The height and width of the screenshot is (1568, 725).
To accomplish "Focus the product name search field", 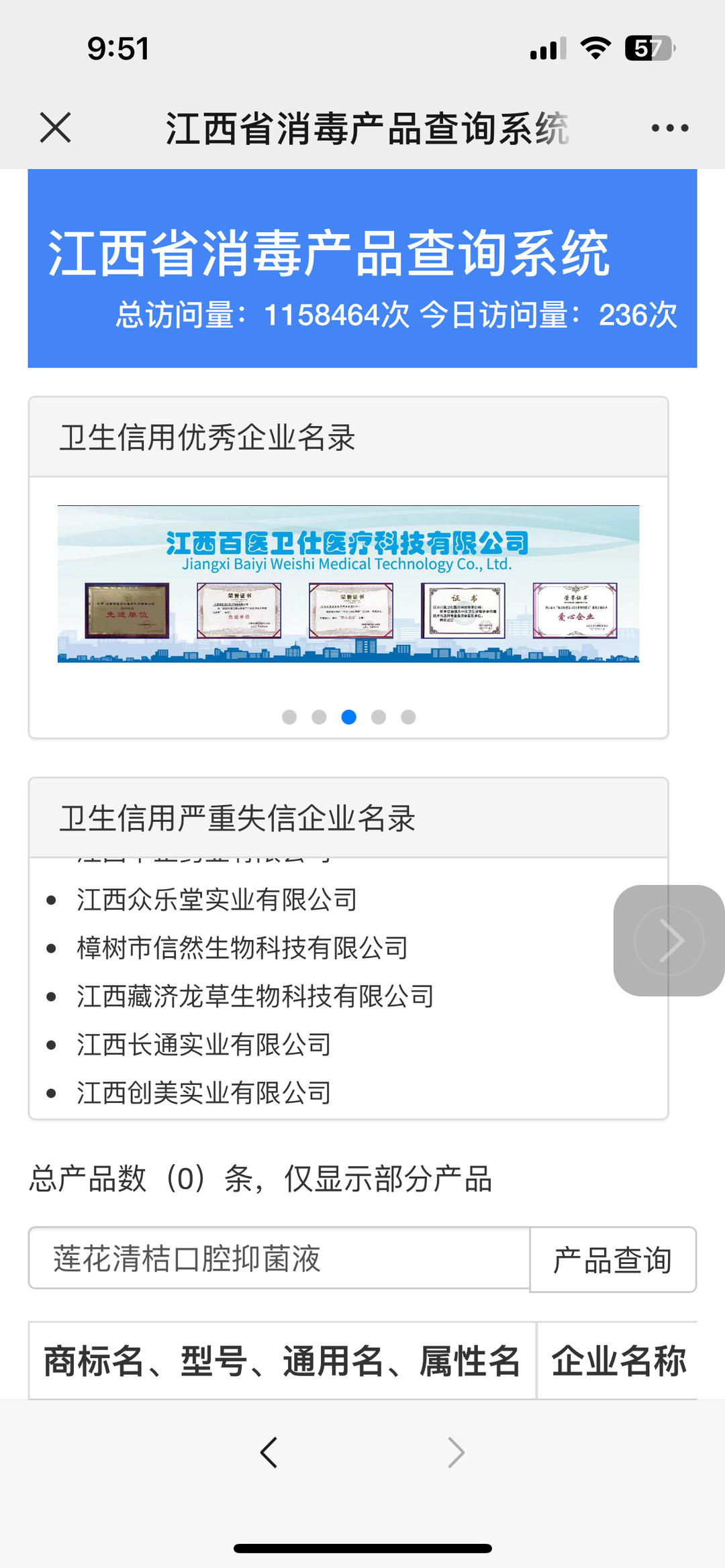I will [x=279, y=1259].
